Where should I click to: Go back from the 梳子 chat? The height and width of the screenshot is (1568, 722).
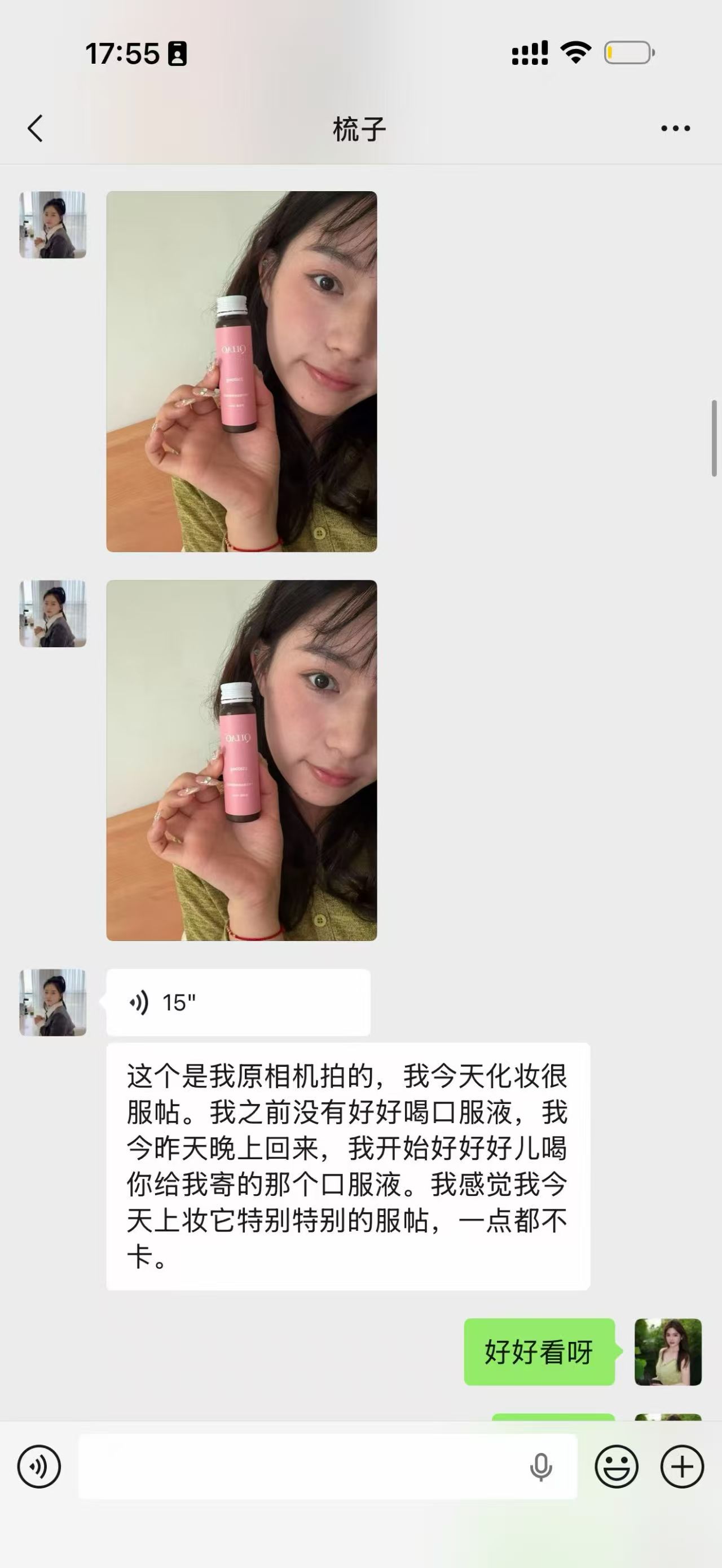36,129
